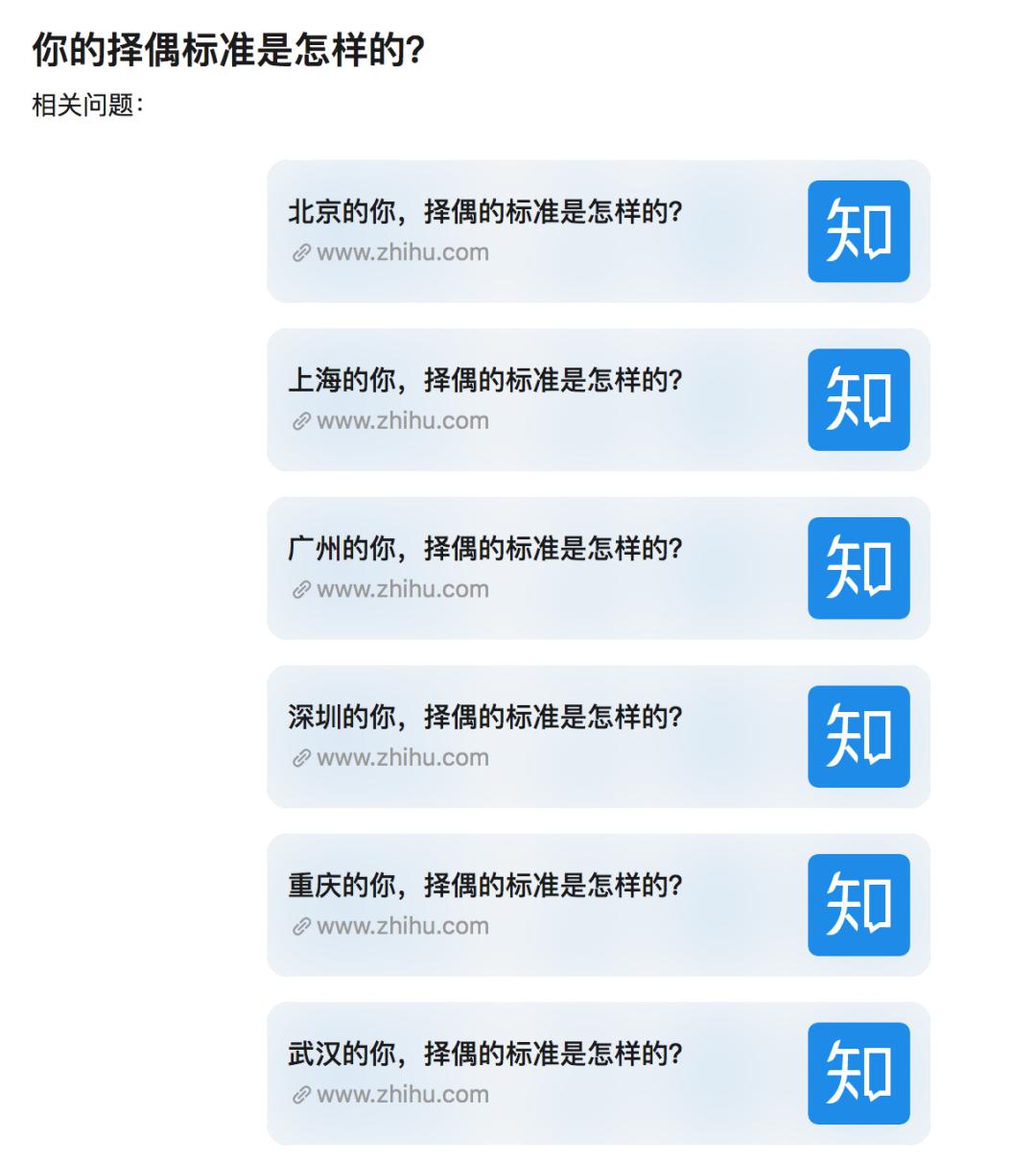Open the 广州的你 related question card
The width and height of the screenshot is (1036, 1162).
pyautogui.click(x=599, y=568)
